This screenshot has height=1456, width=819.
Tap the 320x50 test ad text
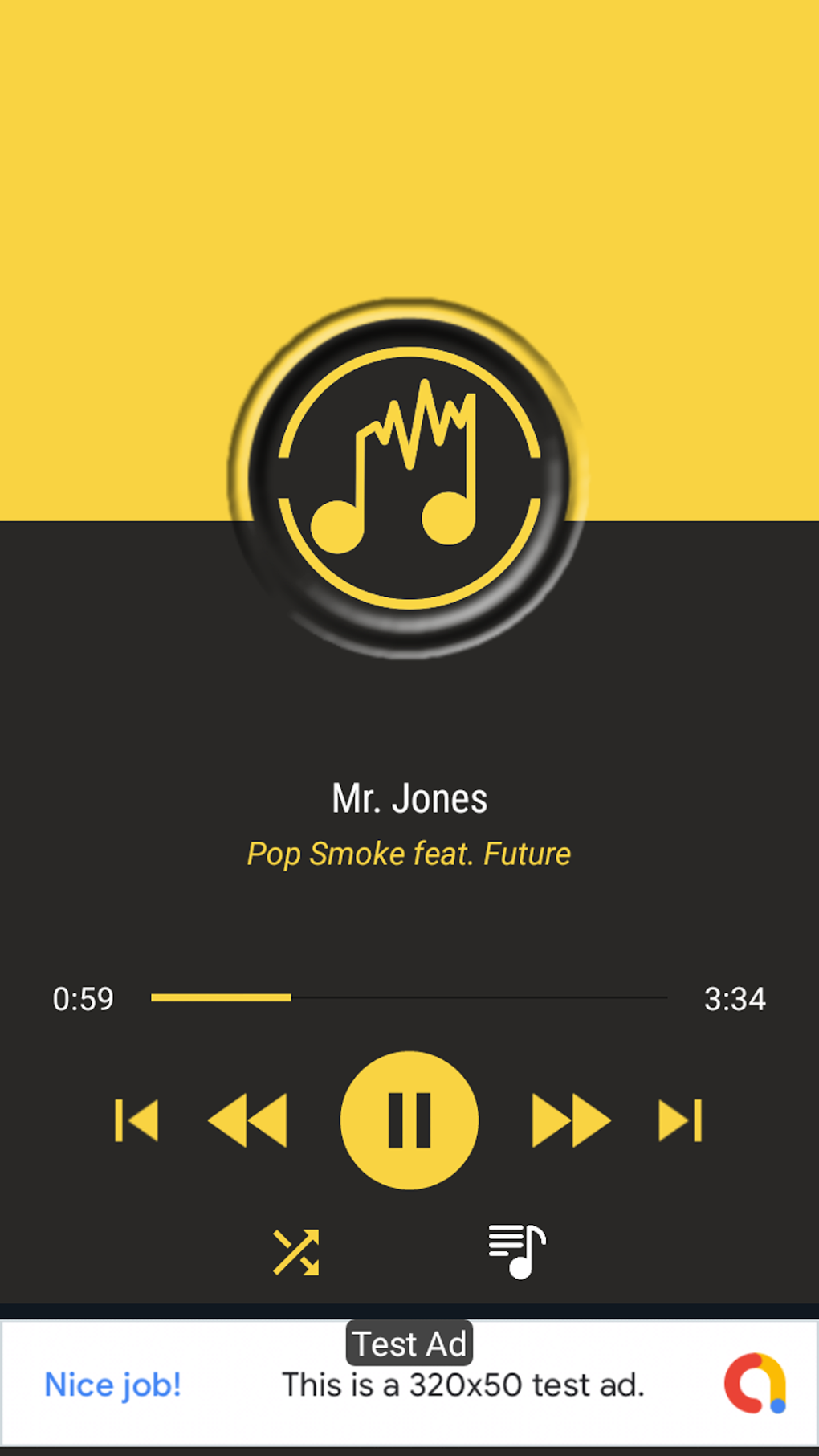(464, 1385)
